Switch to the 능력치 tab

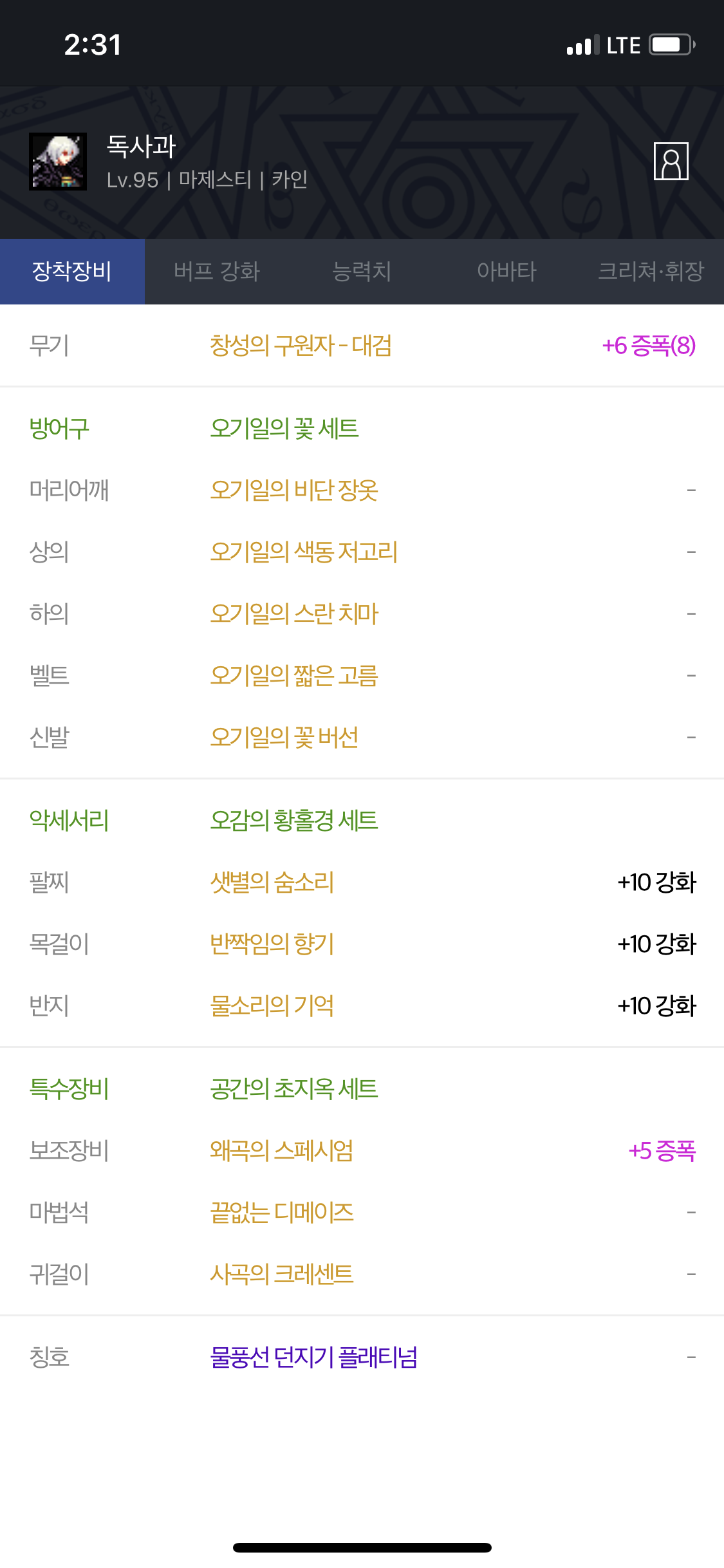[362, 272]
